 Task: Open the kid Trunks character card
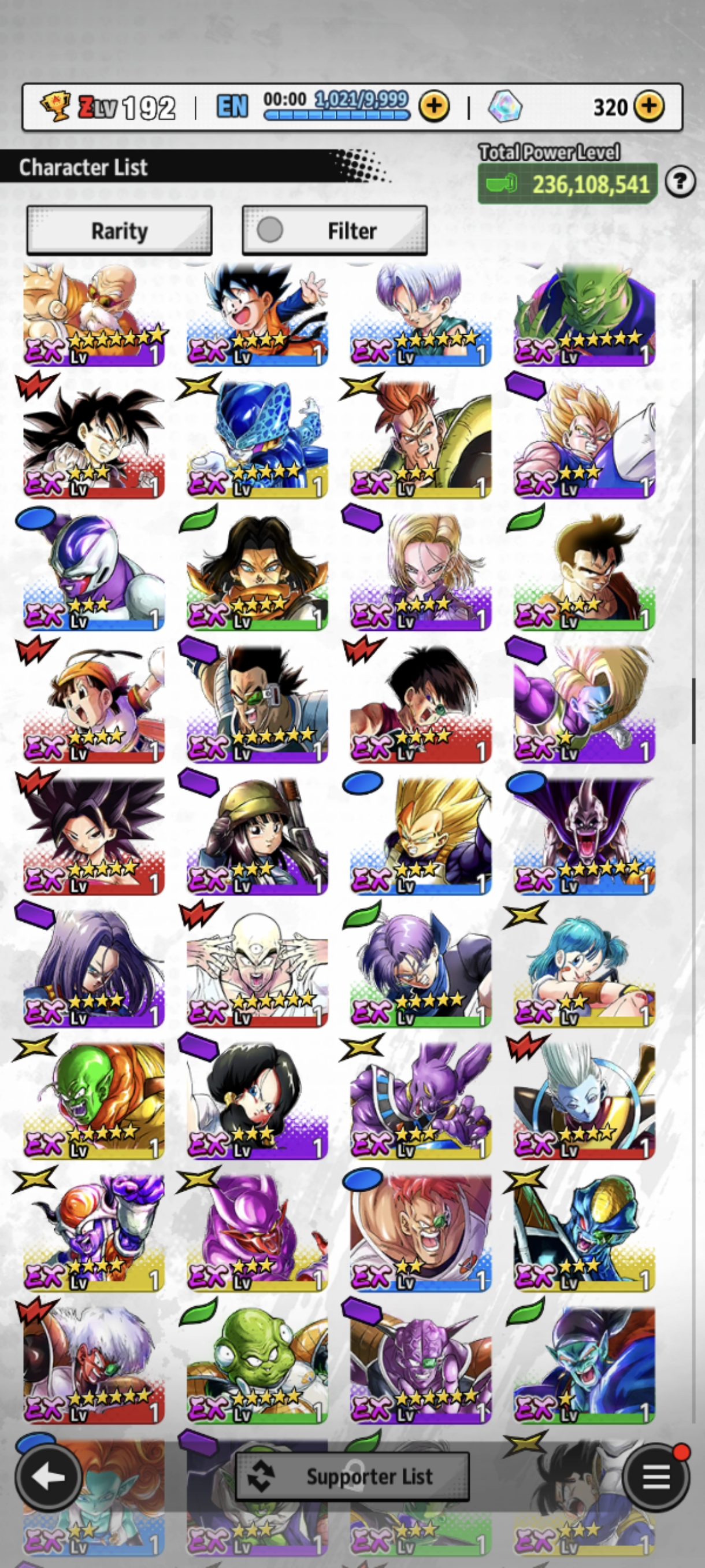tap(420, 314)
